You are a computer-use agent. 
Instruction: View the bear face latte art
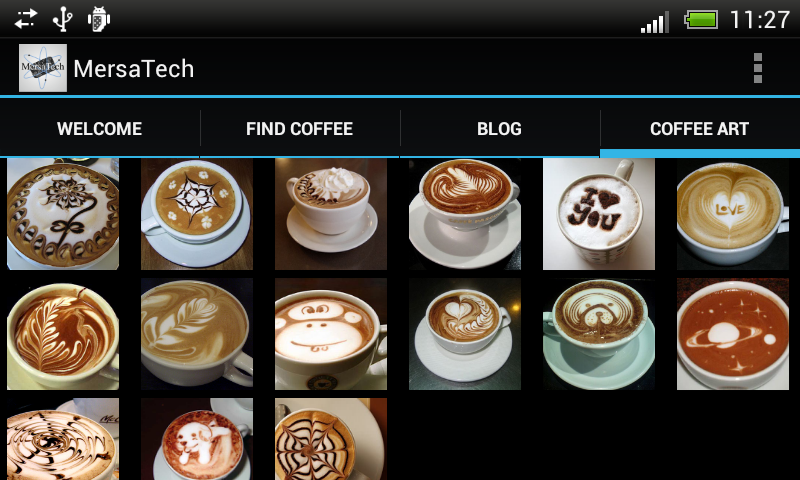[599, 334]
